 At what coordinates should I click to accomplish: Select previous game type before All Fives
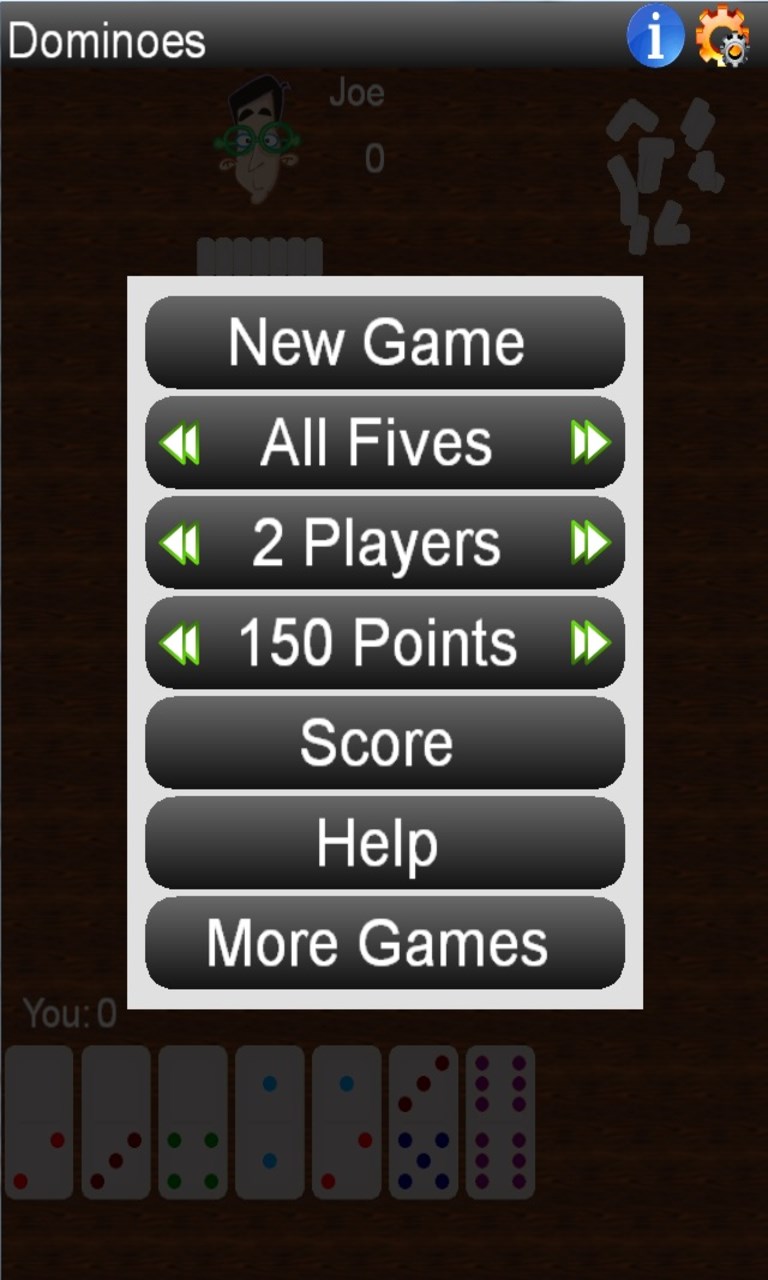179,442
